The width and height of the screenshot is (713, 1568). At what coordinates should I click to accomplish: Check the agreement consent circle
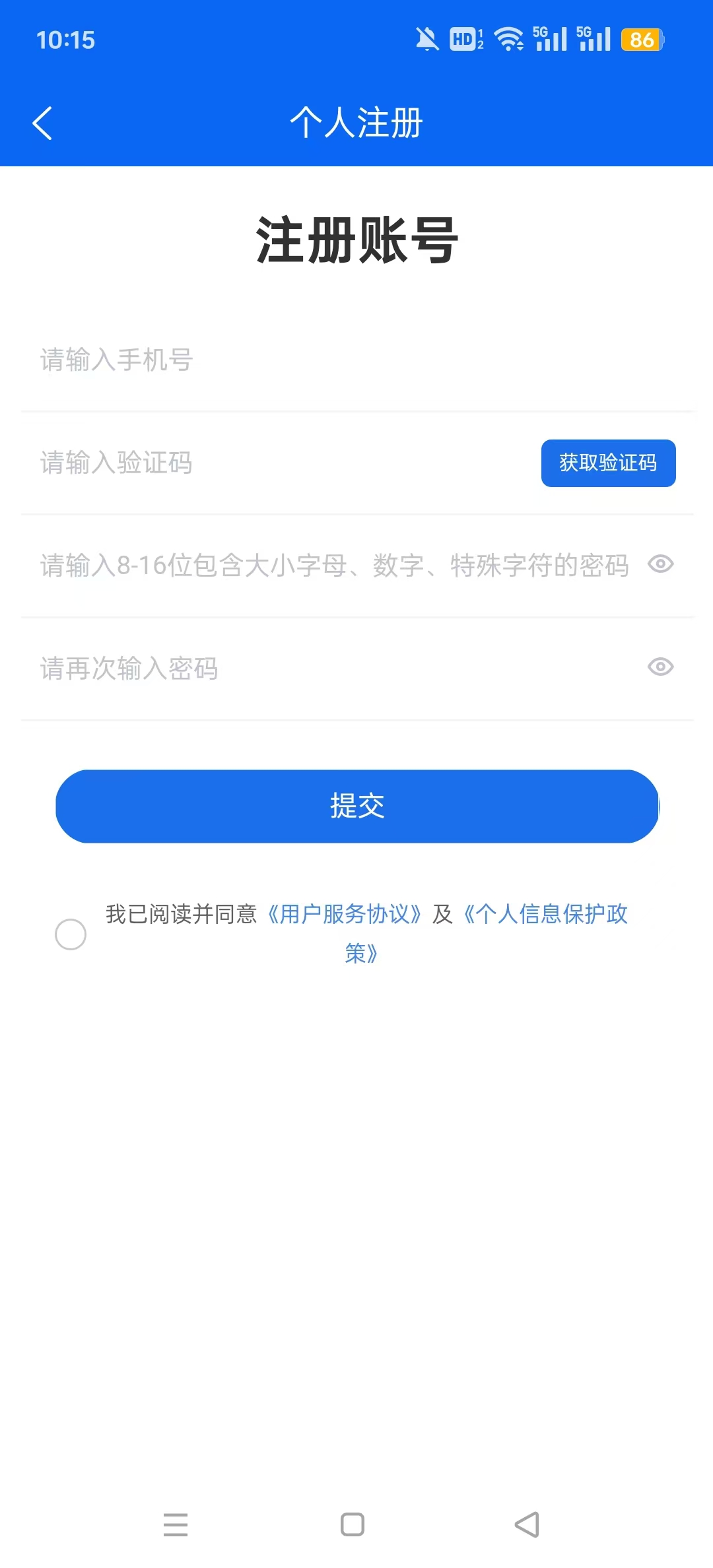click(71, 934)
